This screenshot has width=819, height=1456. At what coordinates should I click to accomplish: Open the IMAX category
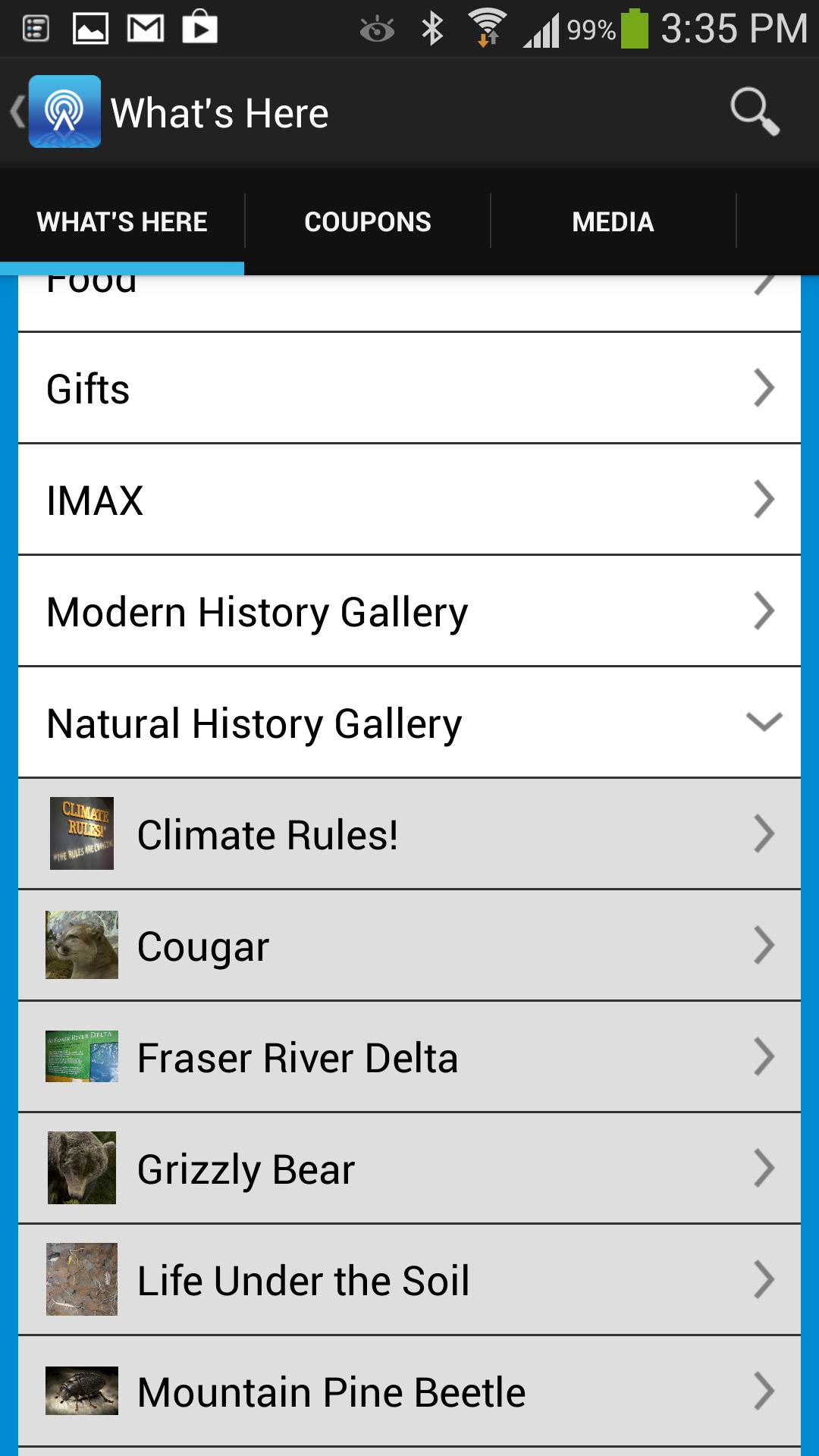(409, 500)
